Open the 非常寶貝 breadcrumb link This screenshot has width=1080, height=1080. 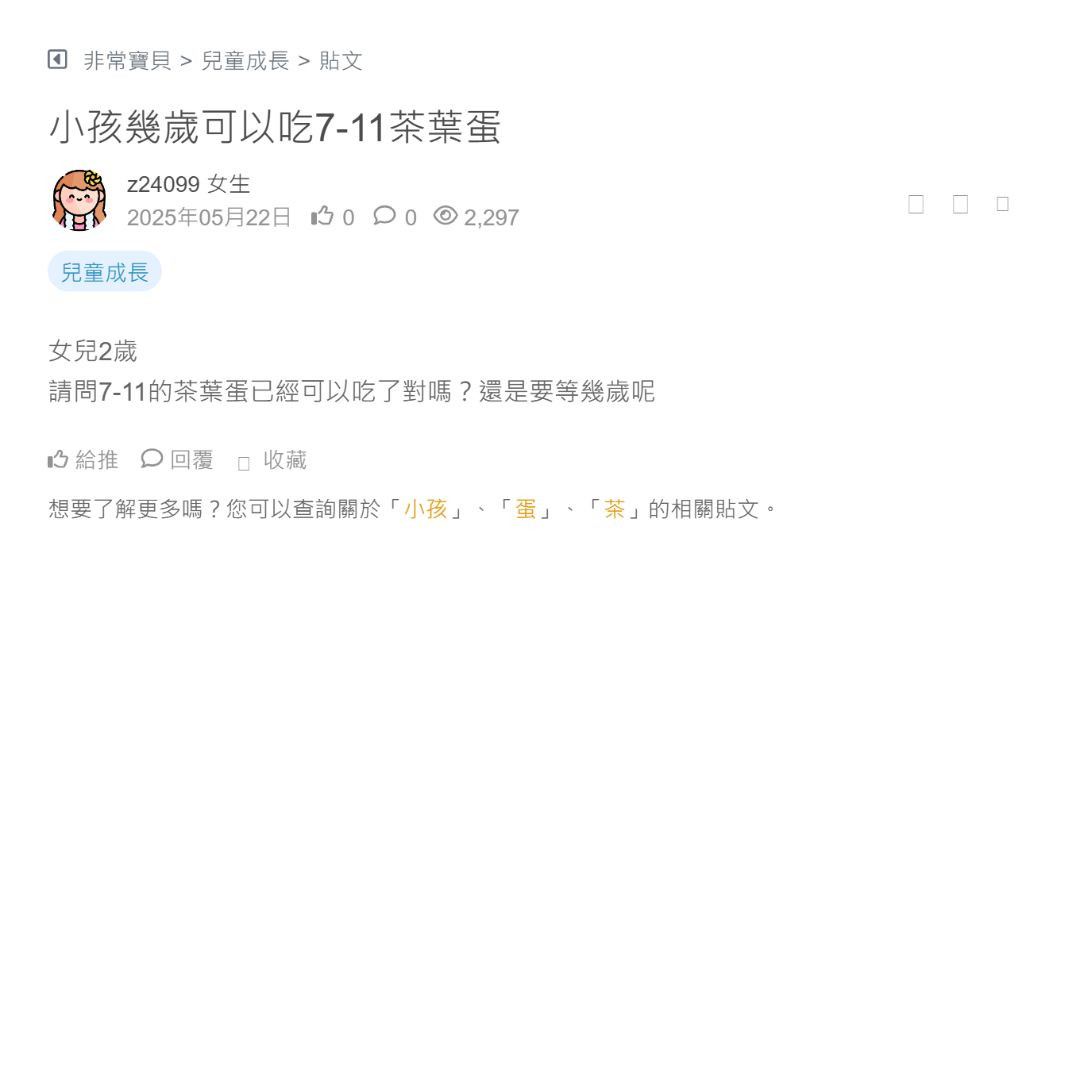[127, 61]
